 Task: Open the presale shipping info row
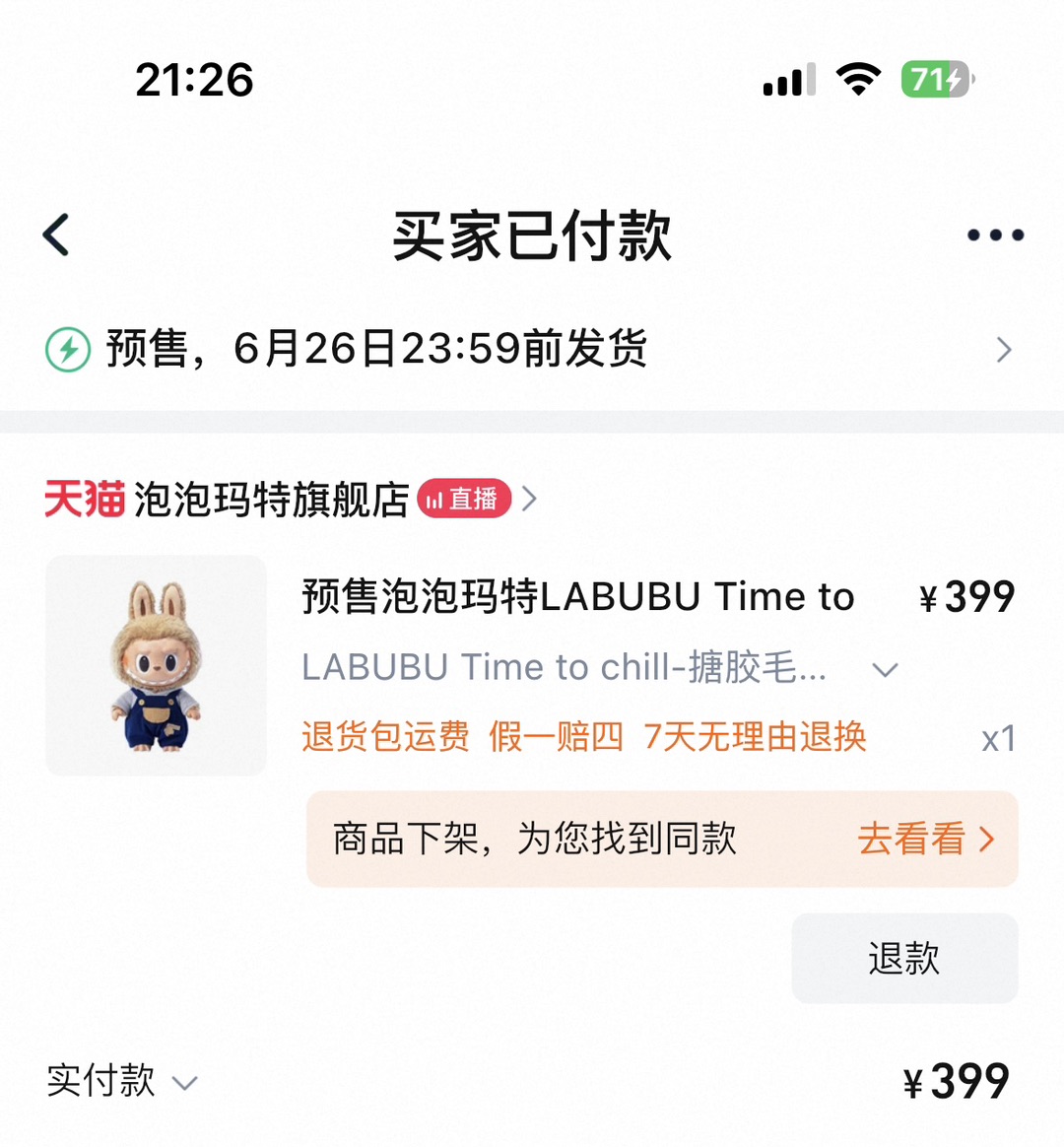(x=532, y=350)
